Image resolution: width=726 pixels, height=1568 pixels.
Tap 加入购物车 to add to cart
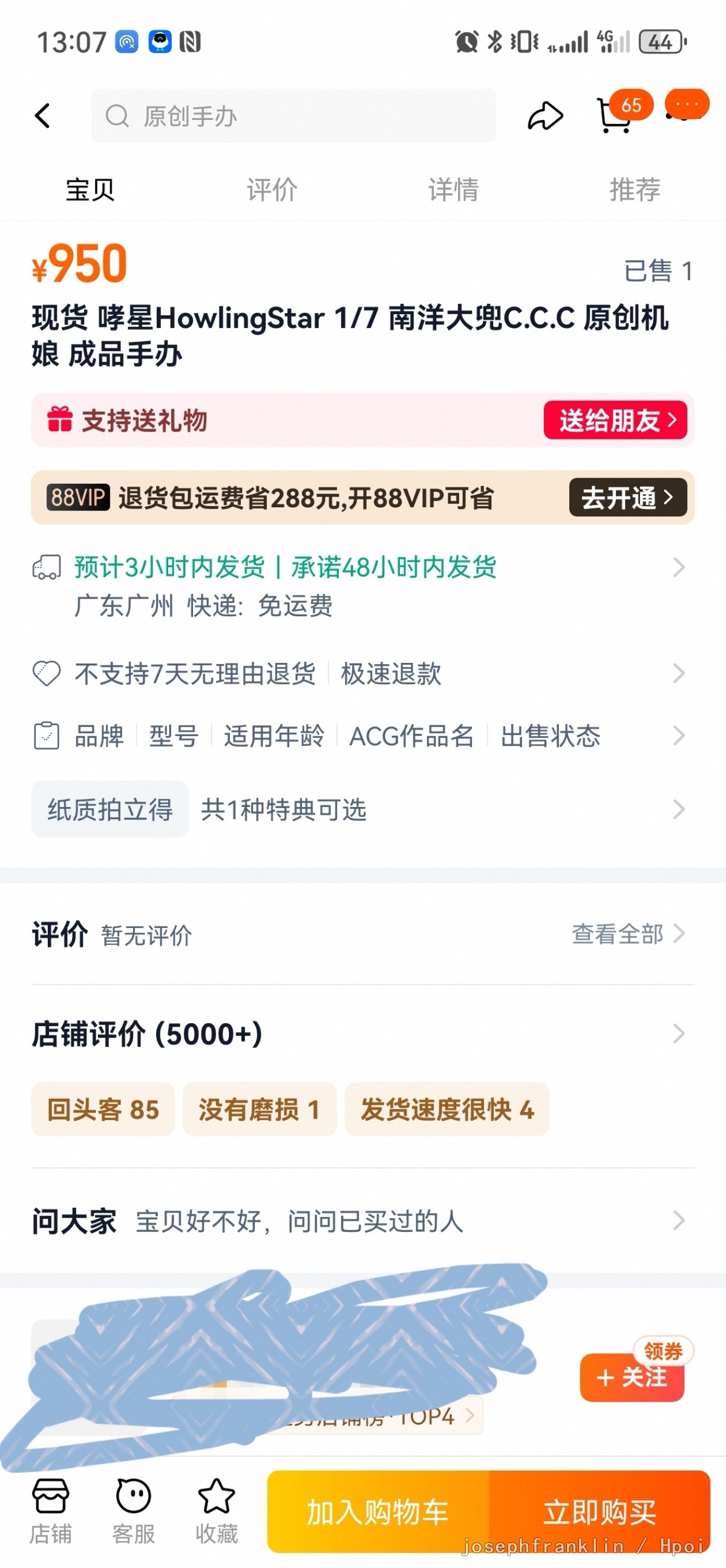point(378,1511)
